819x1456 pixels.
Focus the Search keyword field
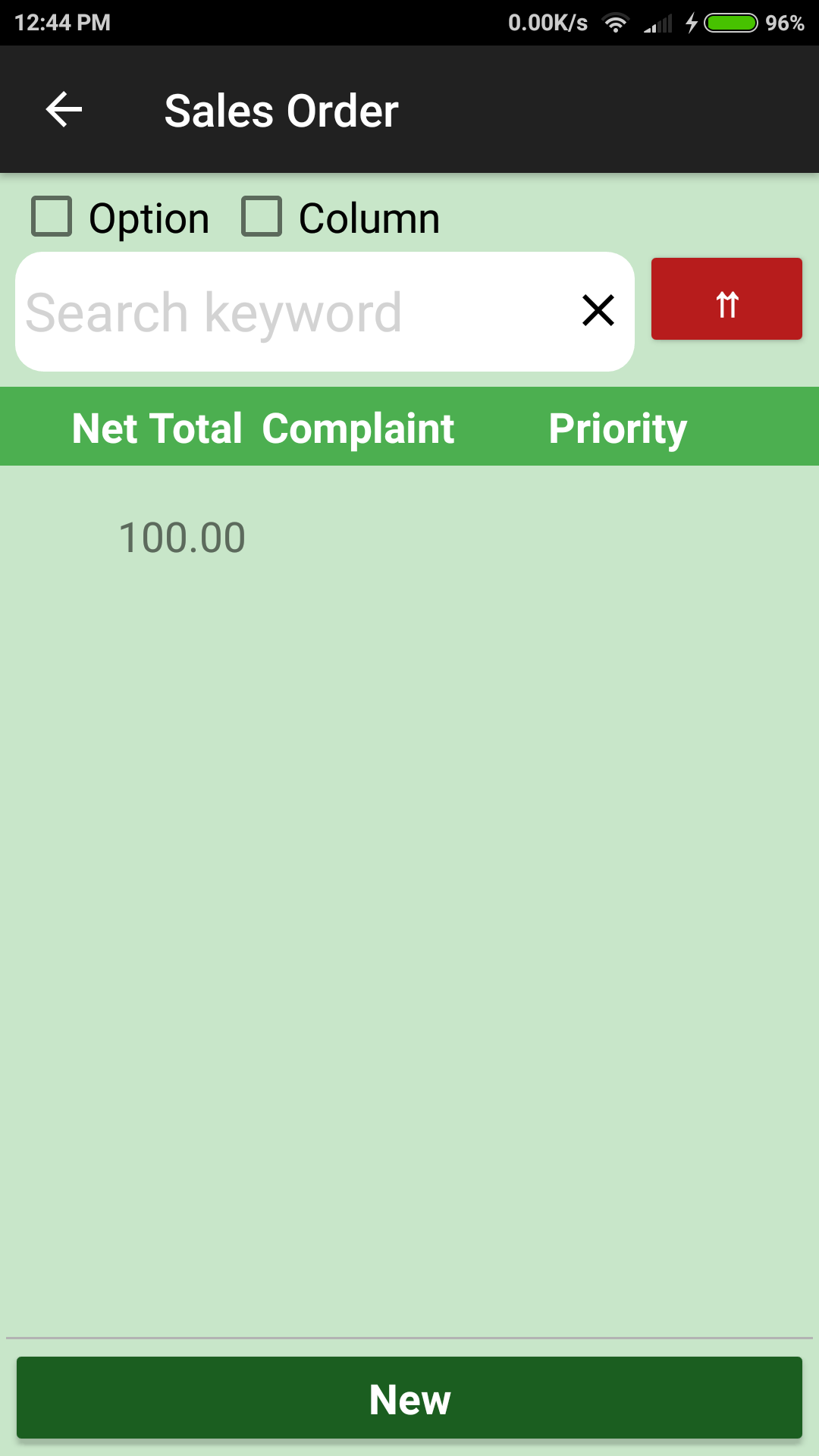(296, 312)
